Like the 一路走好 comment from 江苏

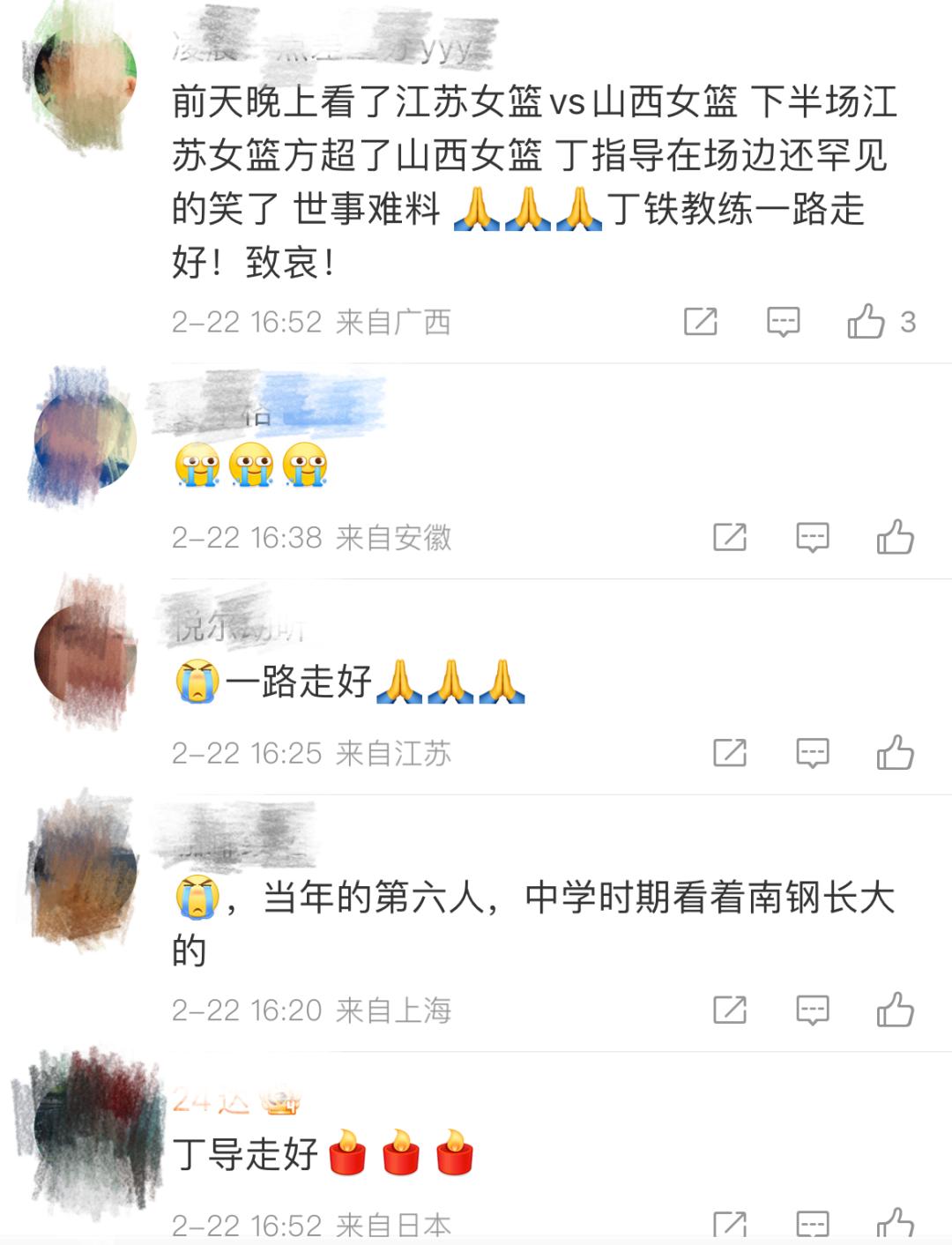click(895, 753)
